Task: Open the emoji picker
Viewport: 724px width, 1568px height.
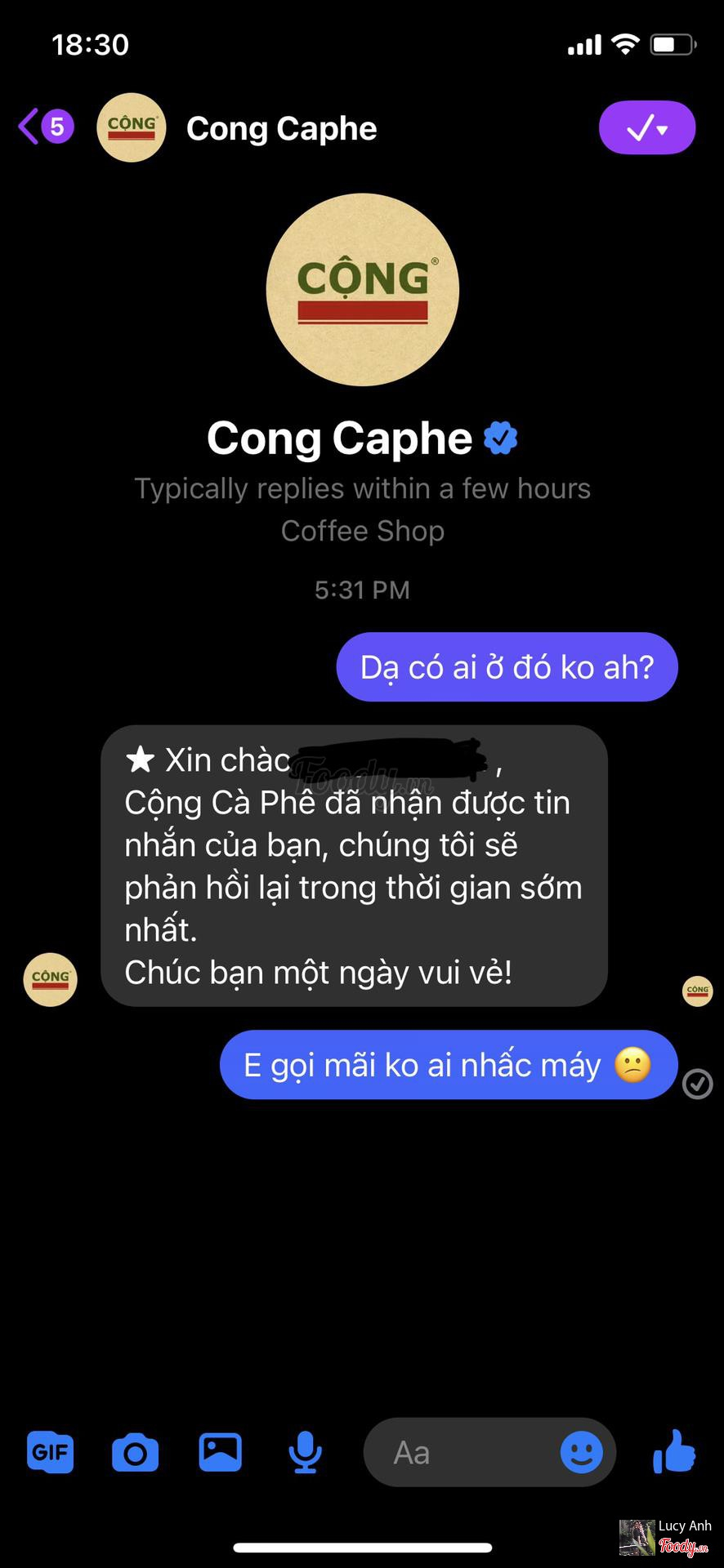Action: tap(581, 1453)
